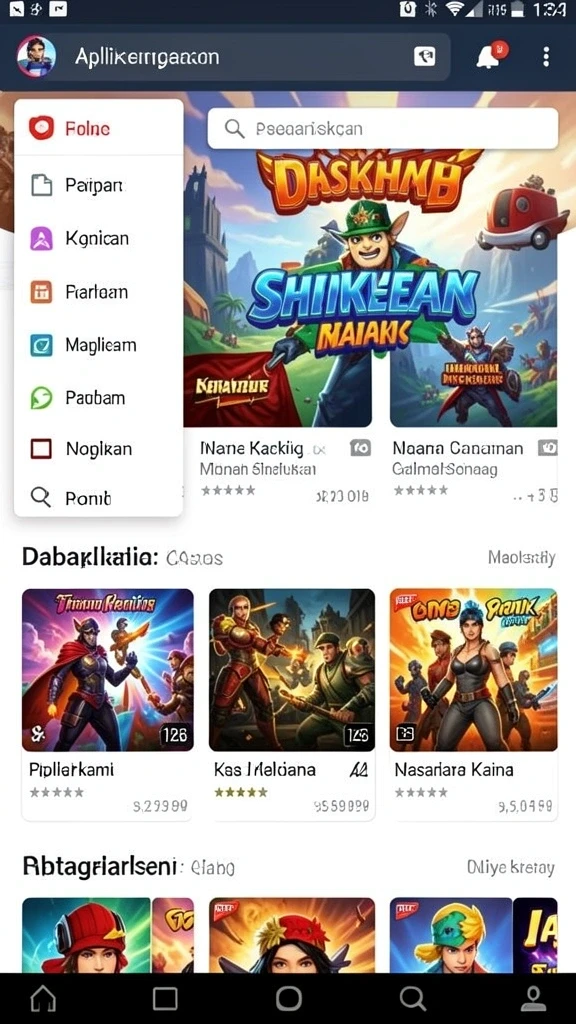Tap the Dliye kretay link
576x1024 pixels.
511,867
